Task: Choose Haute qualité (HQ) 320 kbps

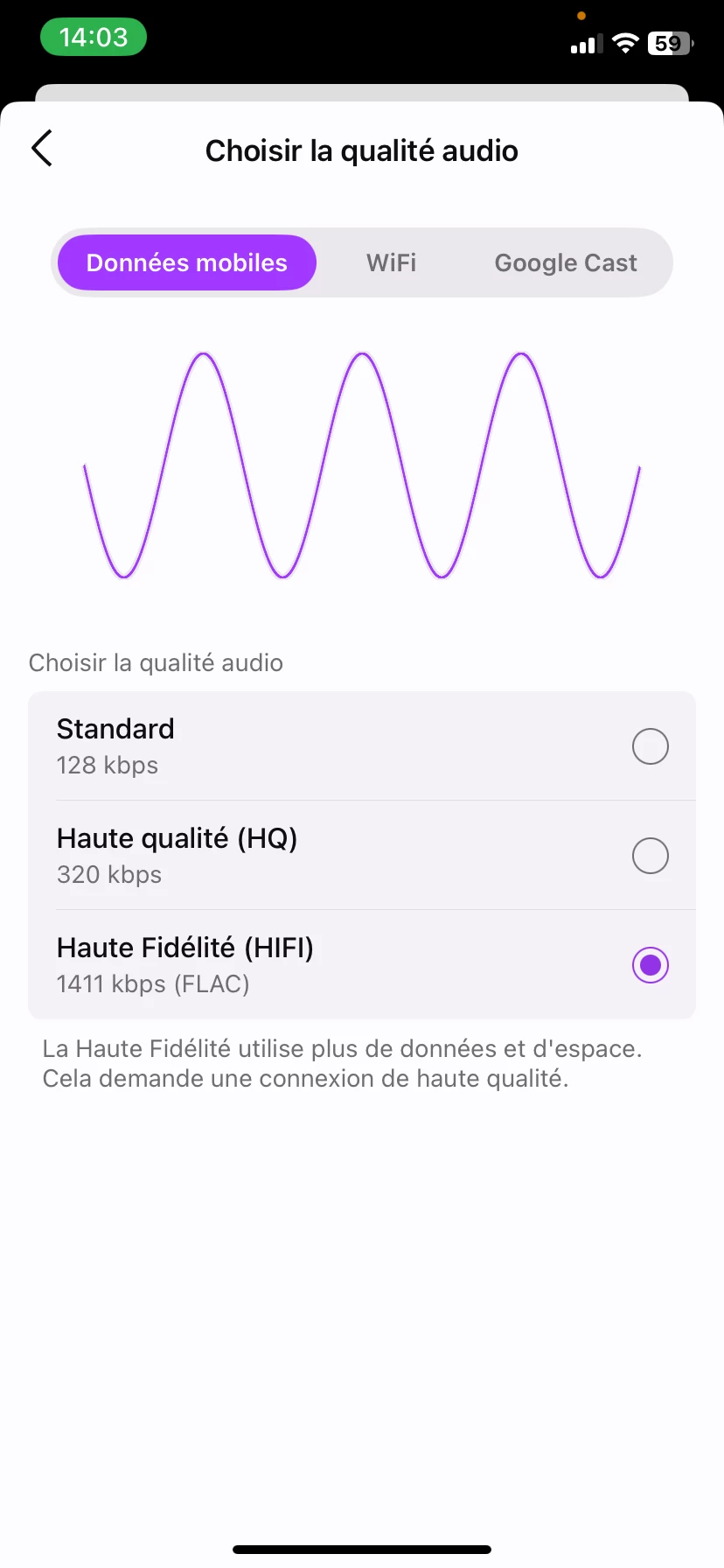Action: (x=650, y=856)
